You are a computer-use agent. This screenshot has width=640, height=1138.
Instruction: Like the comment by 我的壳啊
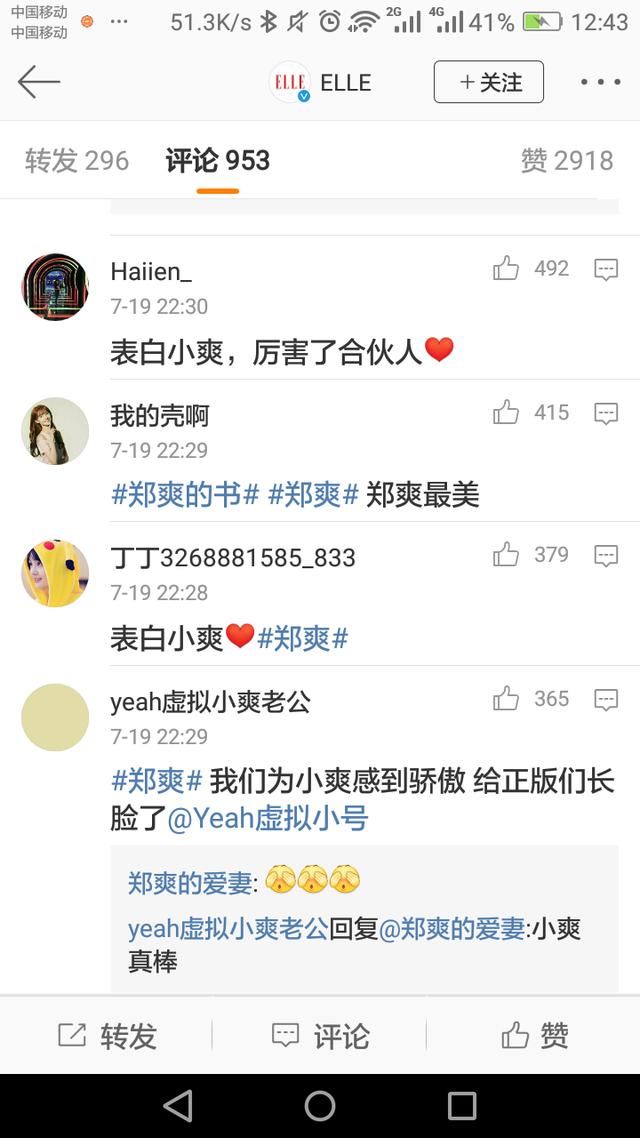(x=507, y=412)
